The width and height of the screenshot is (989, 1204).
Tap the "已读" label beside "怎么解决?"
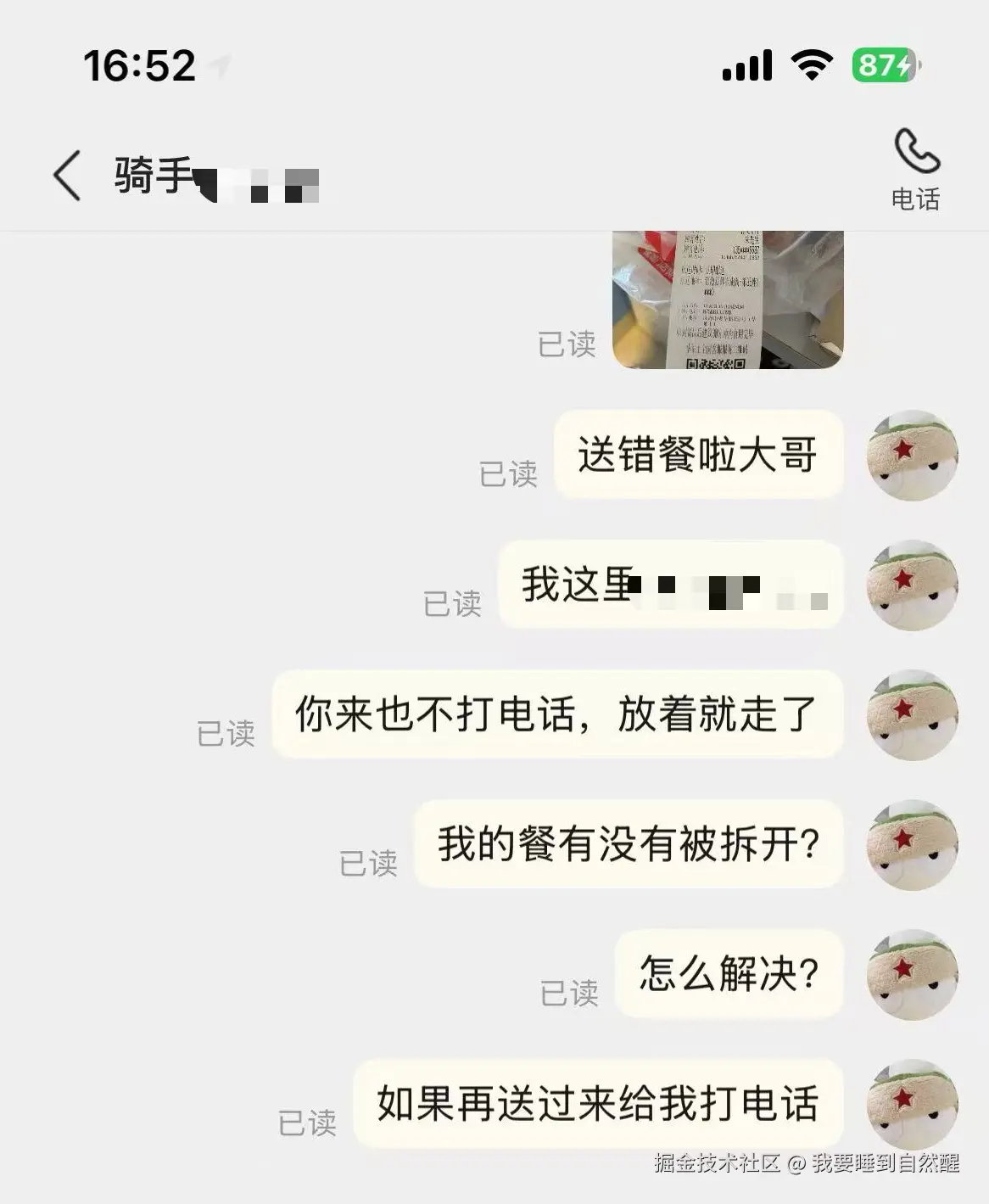pyautogui.click(x=570, y=988)
